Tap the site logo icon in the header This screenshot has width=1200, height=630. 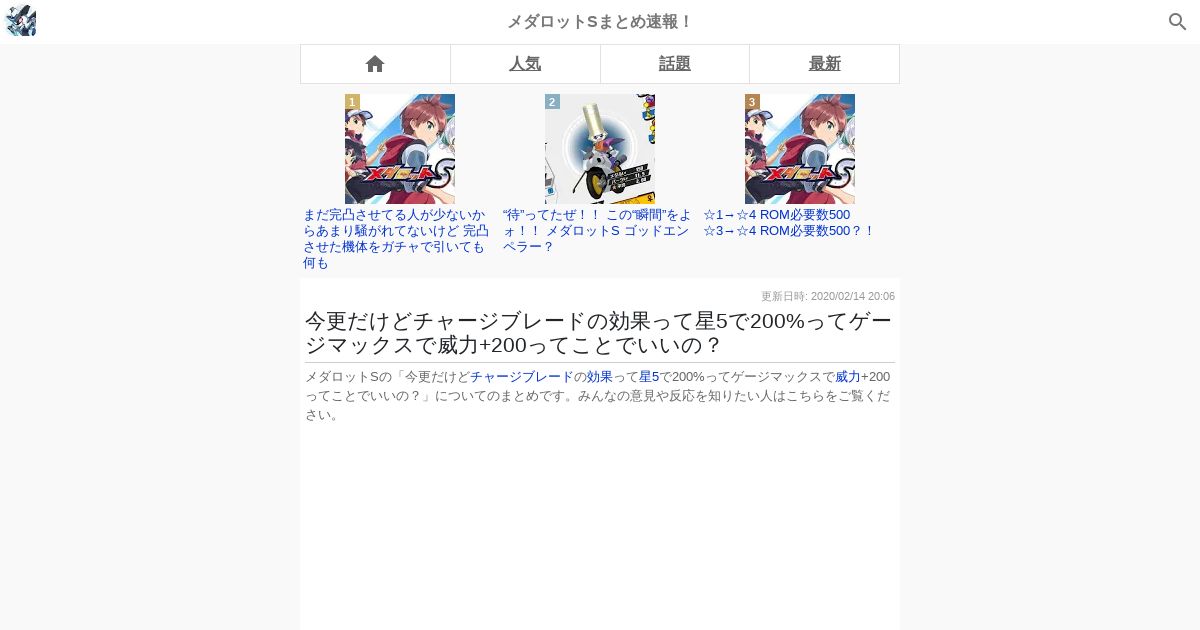pos(21,21)
